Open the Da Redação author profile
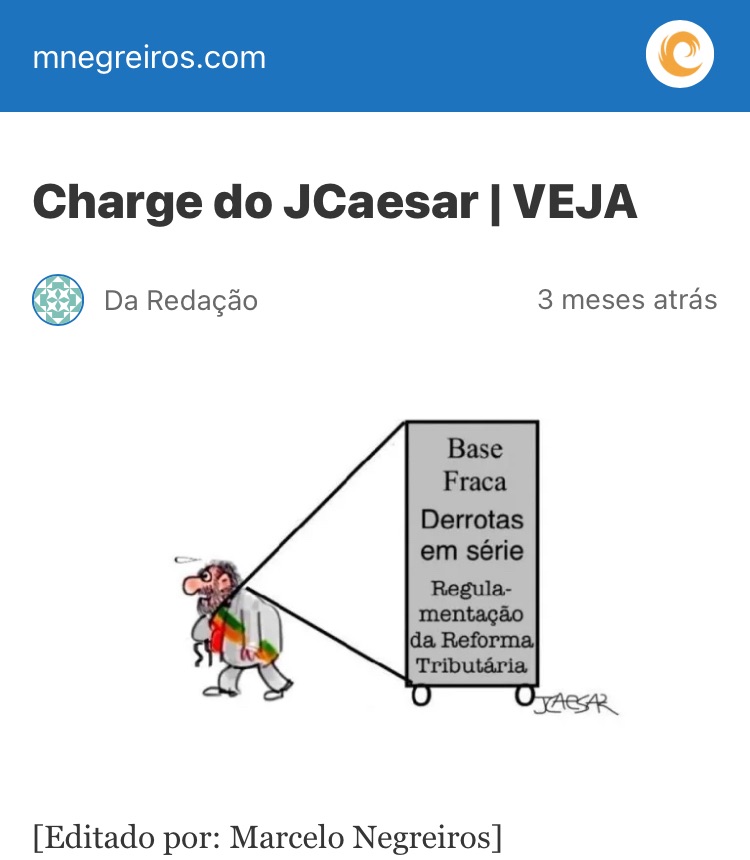The height and width of the screenshot is (860, 750). 180,301
